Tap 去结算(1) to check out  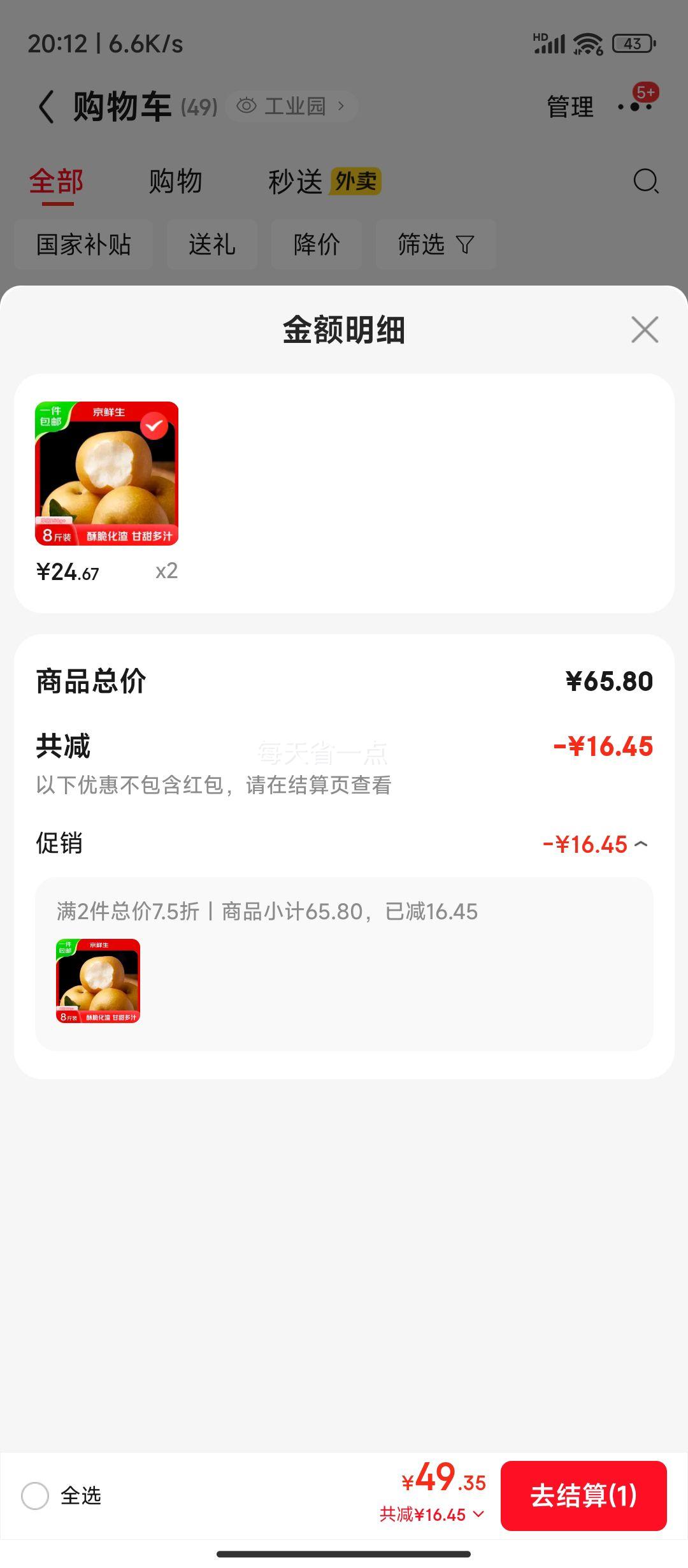584,1495
